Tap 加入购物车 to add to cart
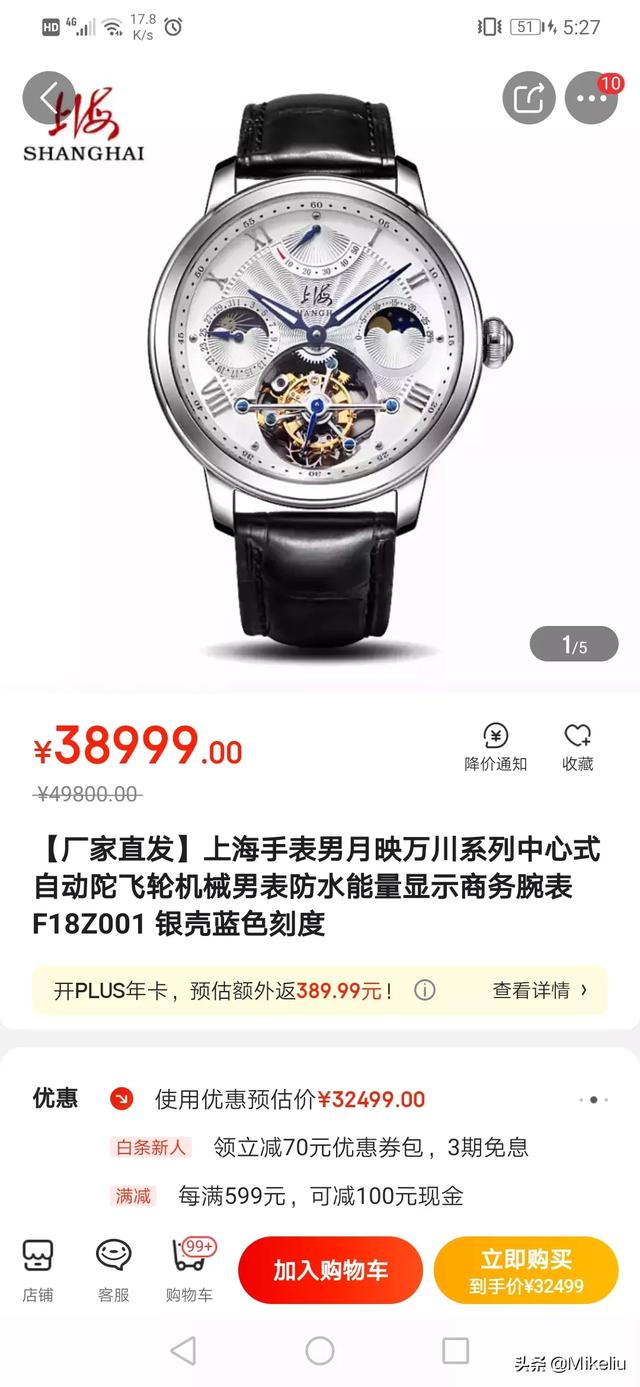This screenshot has width=640, height=1387. [x=330, y=1270]
